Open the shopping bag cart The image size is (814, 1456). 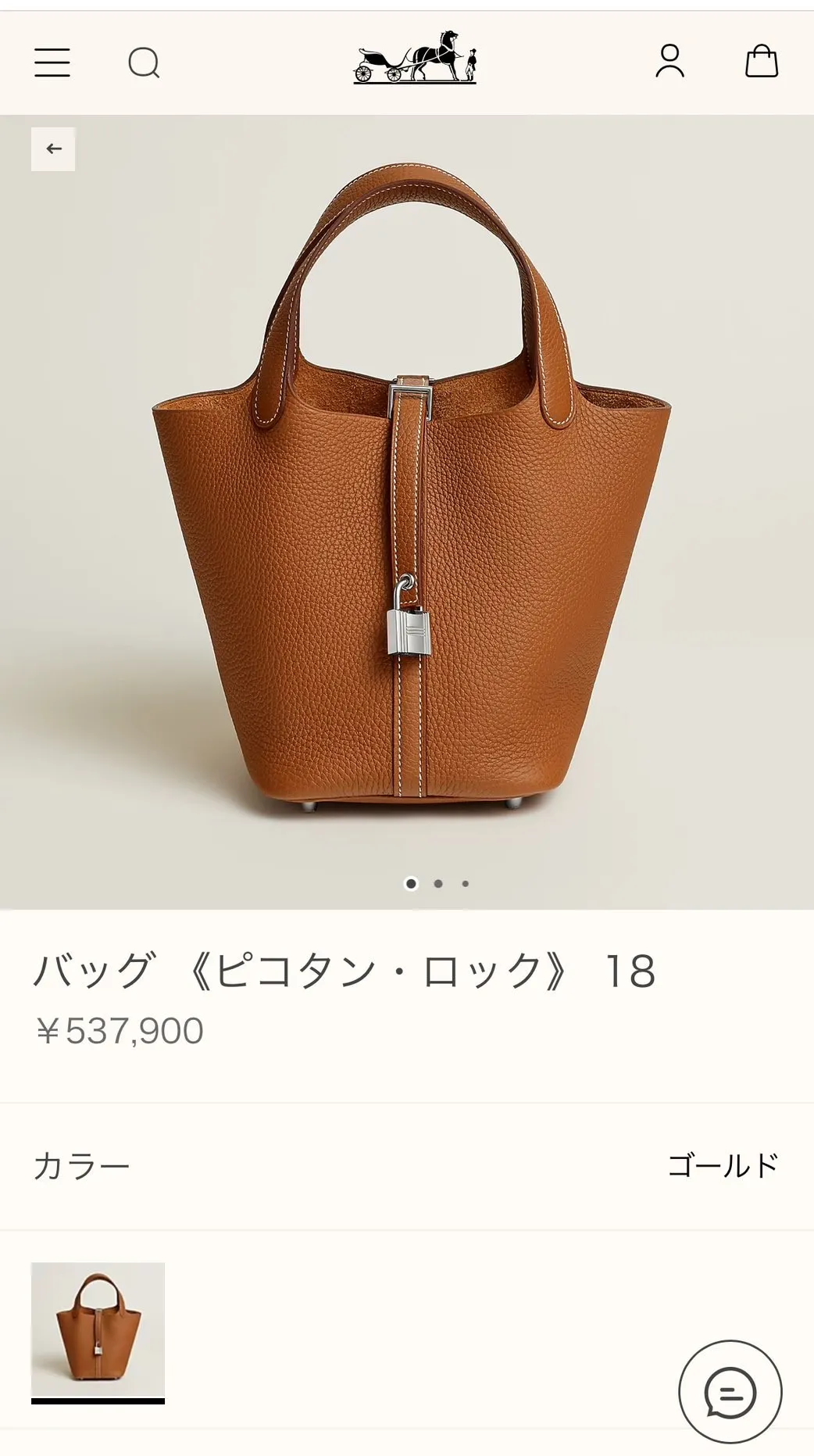761,61
